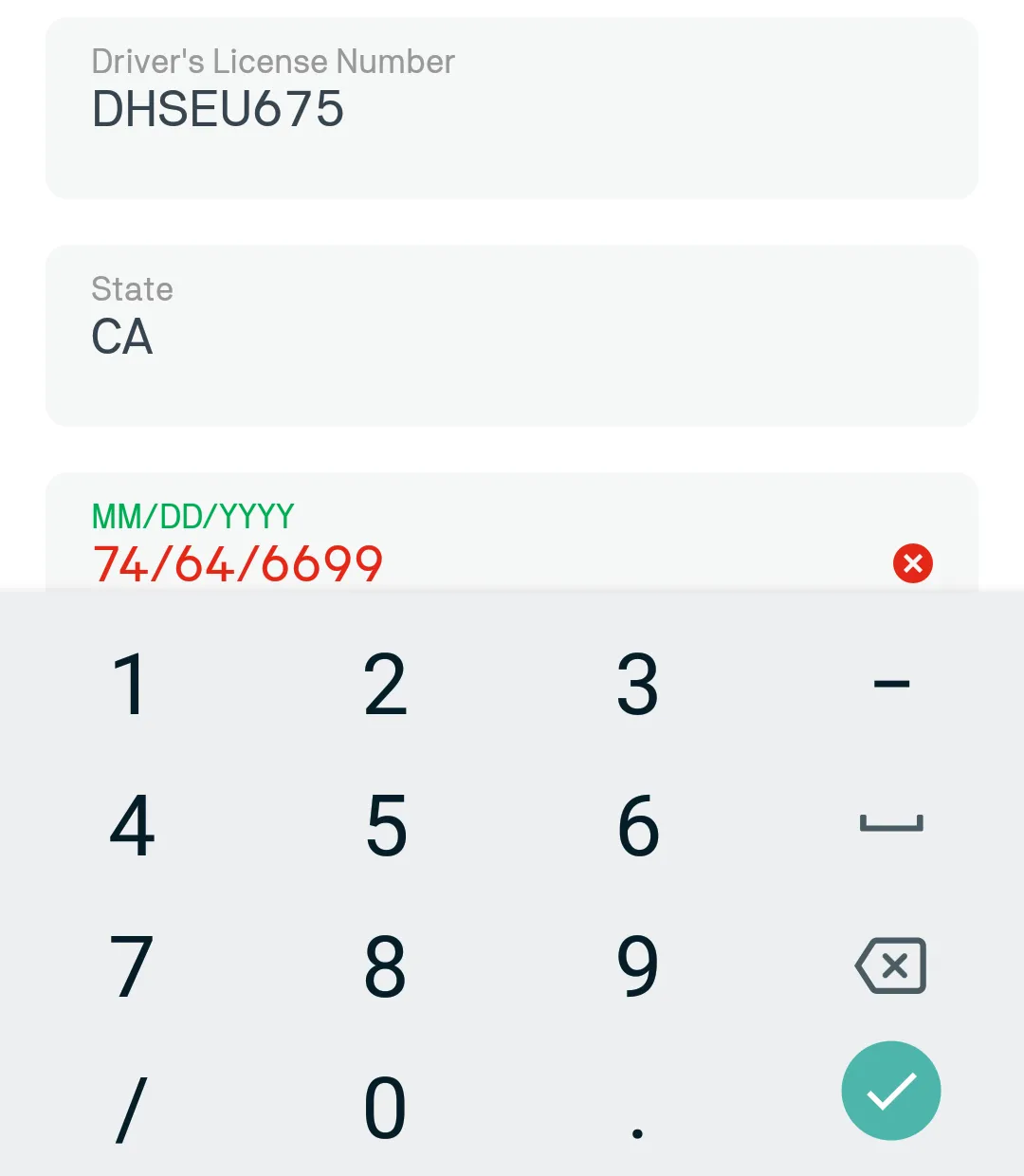Tap the number 6 key
Screen dimensions: 1024x1176
(637, 825)
